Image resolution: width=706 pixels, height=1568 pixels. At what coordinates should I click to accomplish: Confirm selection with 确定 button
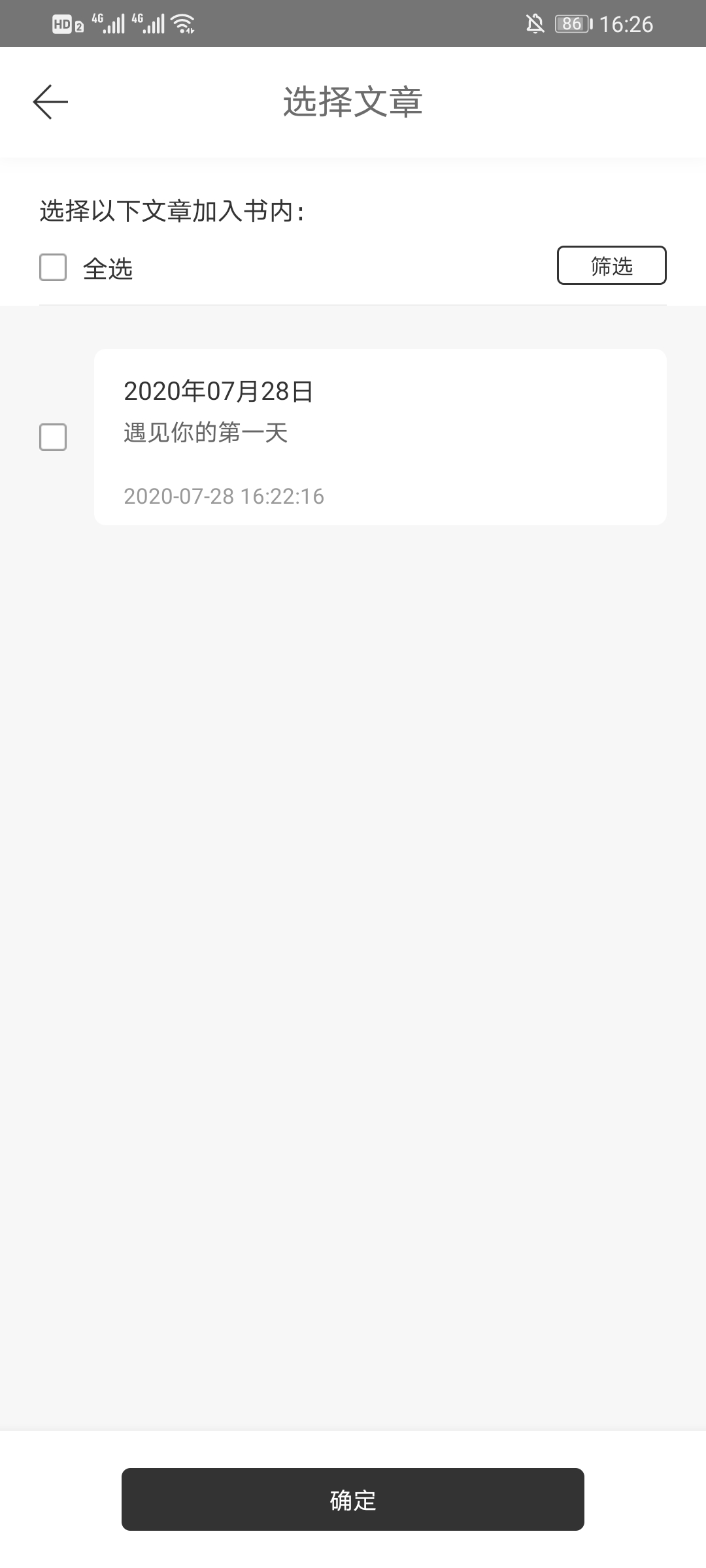point(352,1499)
